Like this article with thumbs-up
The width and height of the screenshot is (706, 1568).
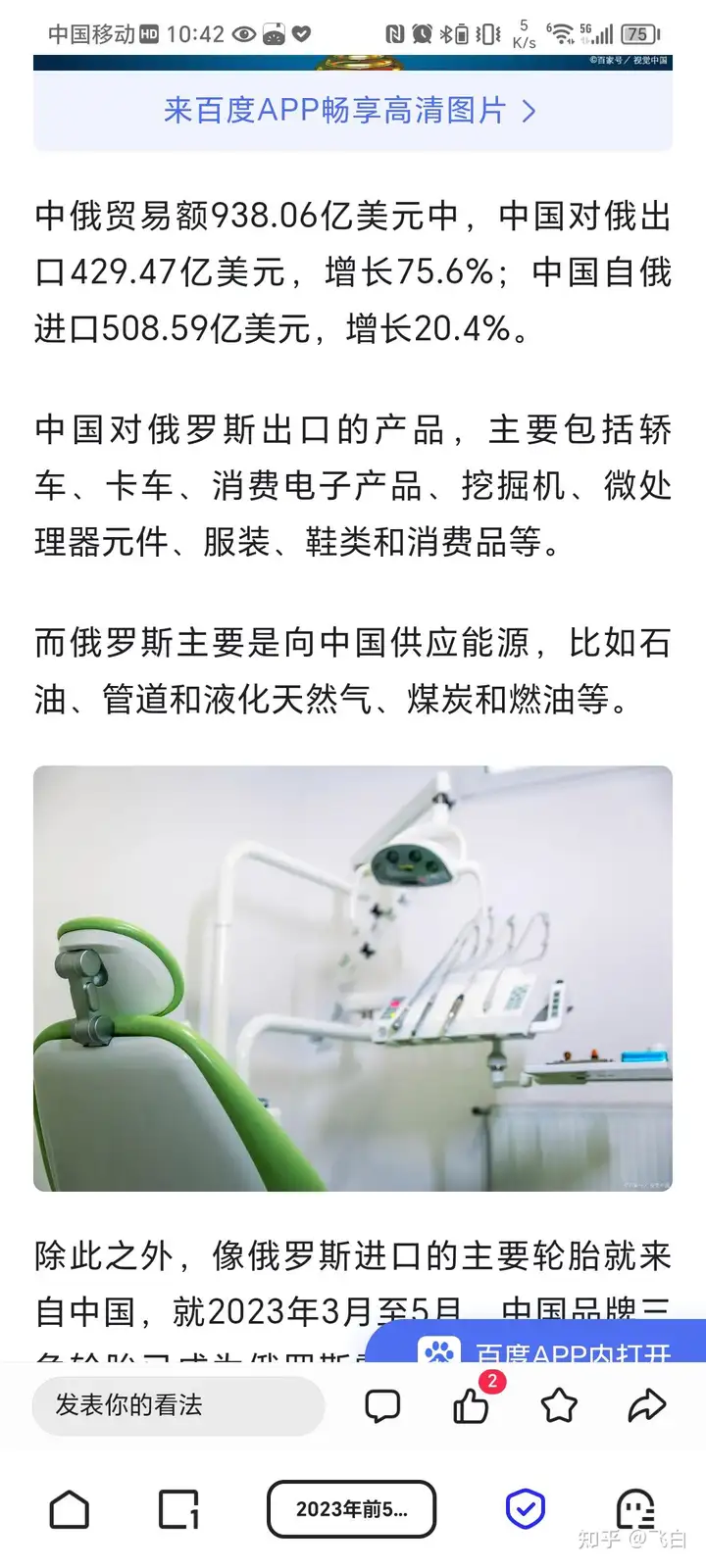pos(472,1406)
